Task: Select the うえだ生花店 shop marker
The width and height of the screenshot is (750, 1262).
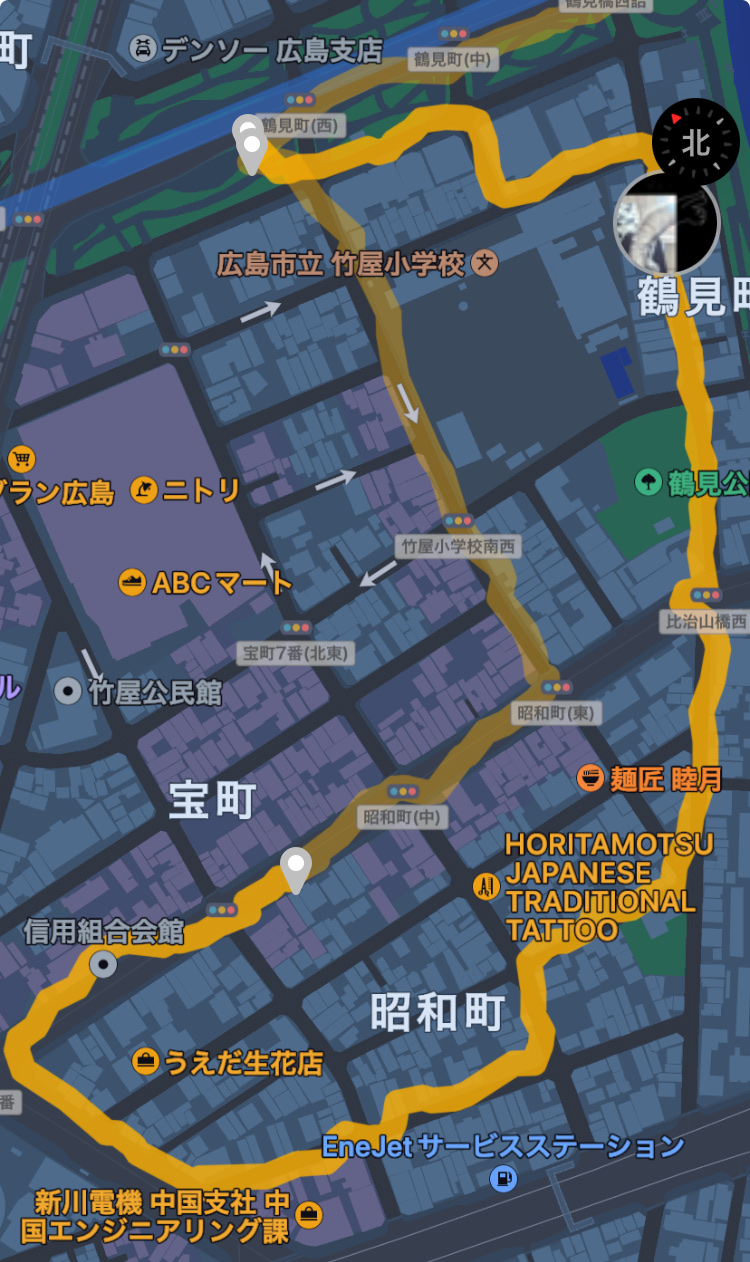Action: point(145,1061)
